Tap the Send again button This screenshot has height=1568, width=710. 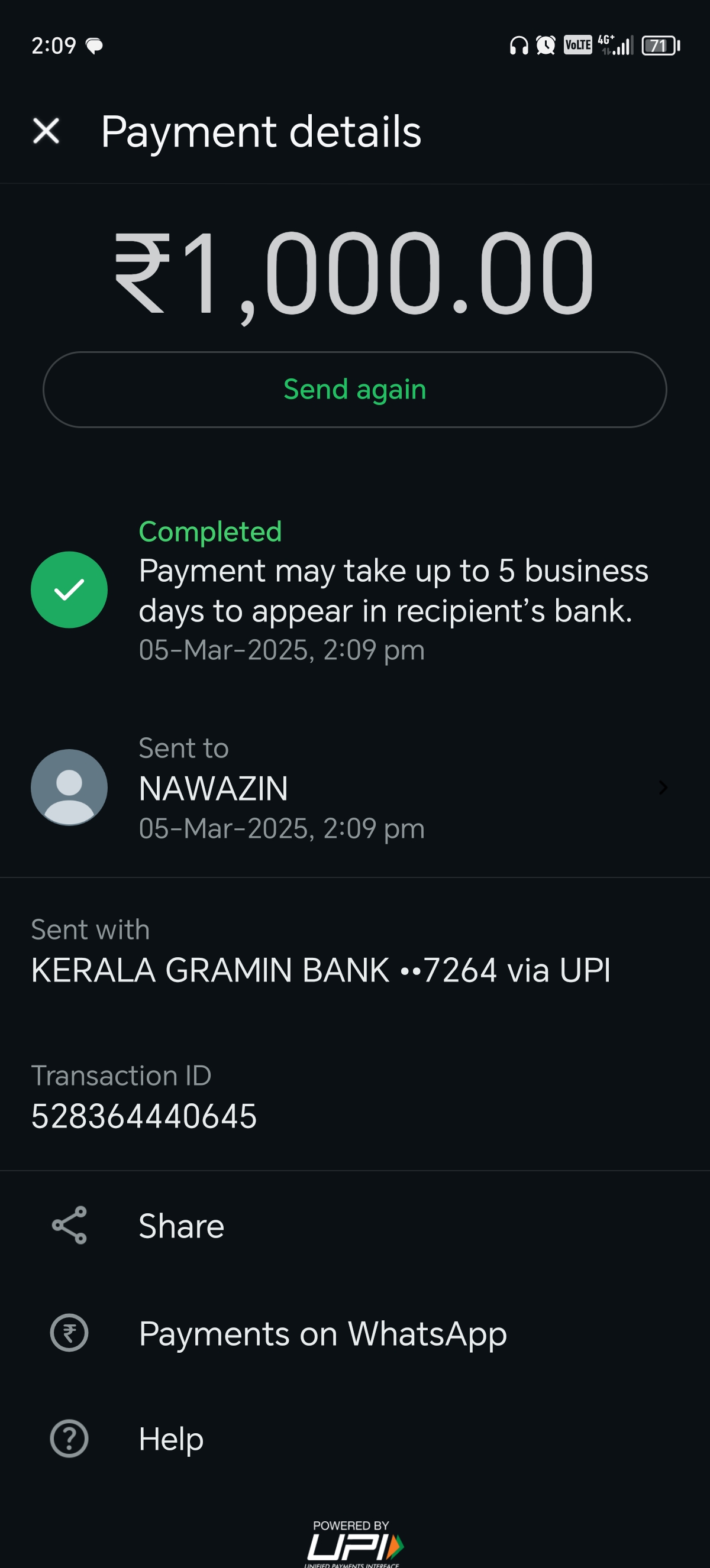354,390
